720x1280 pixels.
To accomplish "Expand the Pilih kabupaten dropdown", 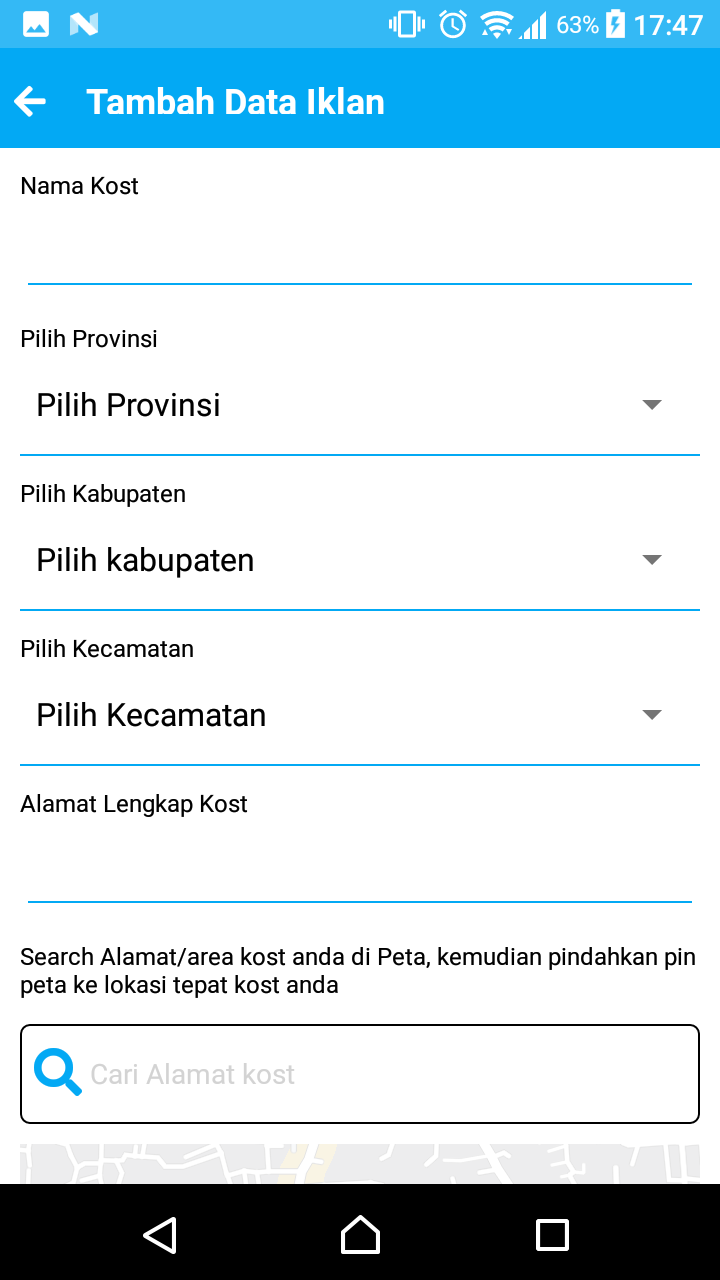I will click(360, 560).
